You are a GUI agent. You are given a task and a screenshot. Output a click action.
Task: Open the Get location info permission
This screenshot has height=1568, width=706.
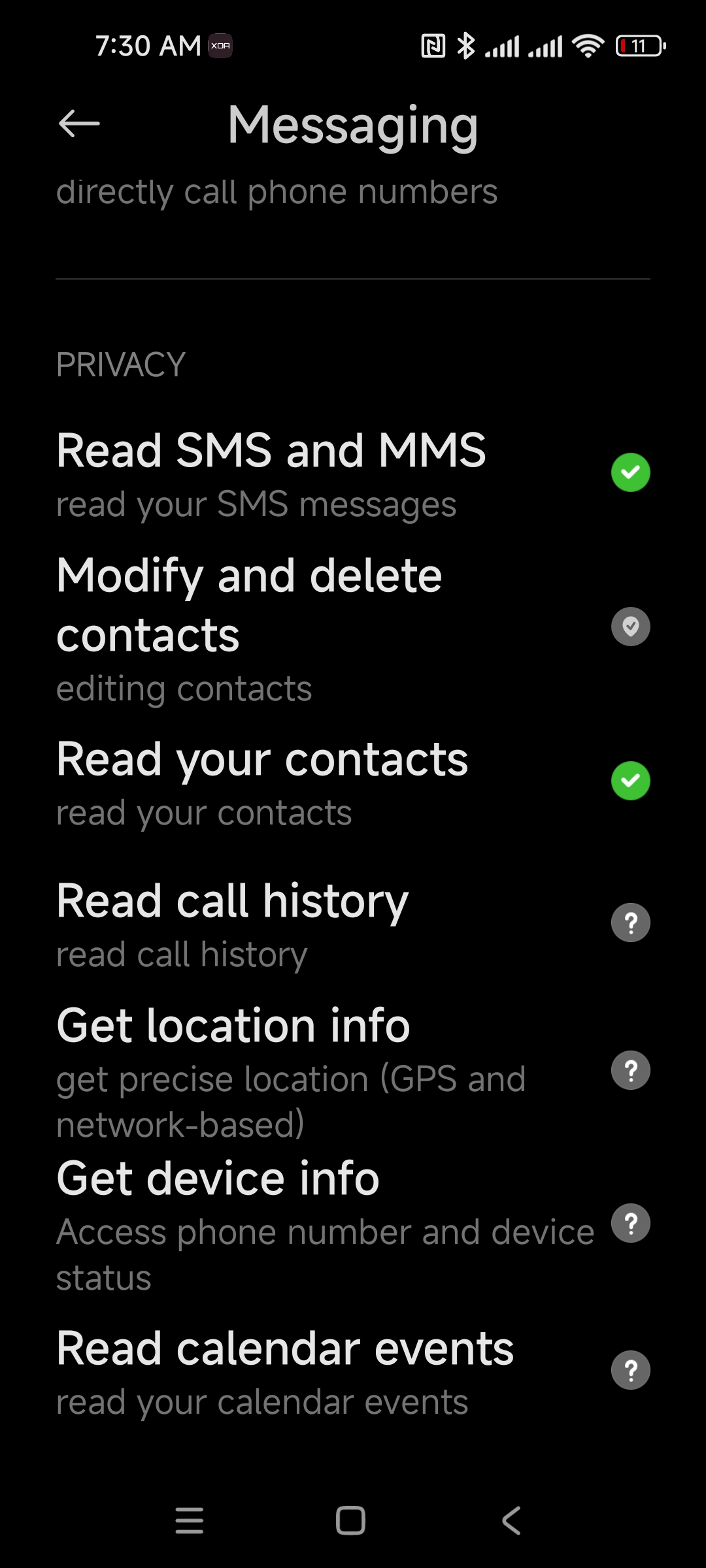coord(353,1071)
